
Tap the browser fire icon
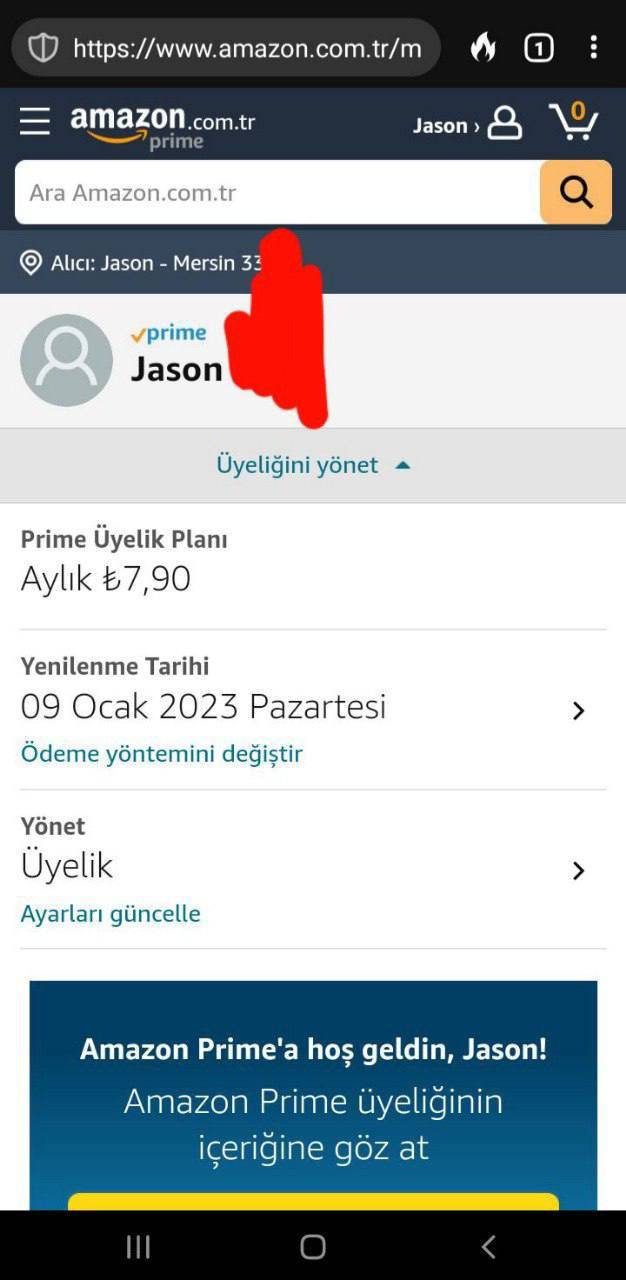[x=483, y=48]
